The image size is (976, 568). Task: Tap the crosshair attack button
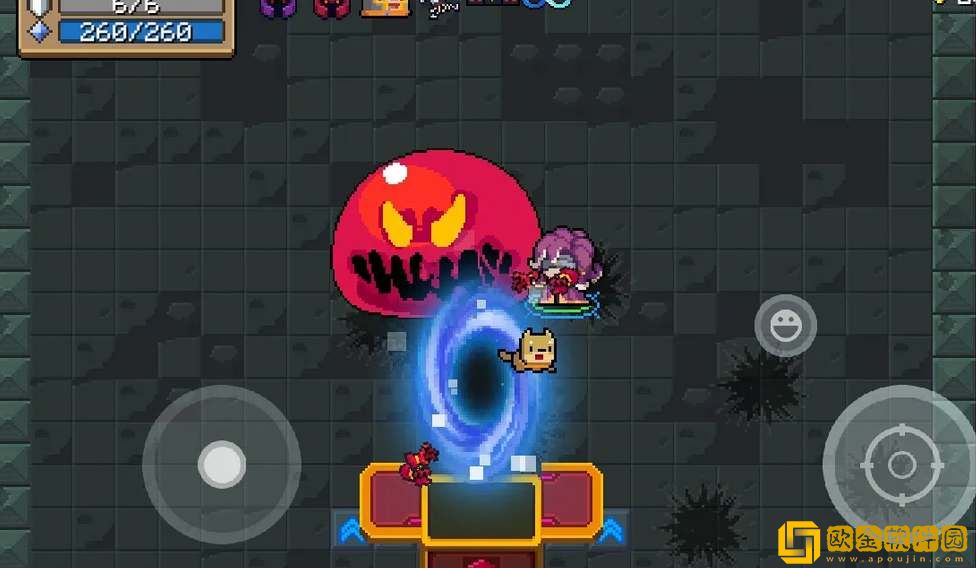point(900,463)
